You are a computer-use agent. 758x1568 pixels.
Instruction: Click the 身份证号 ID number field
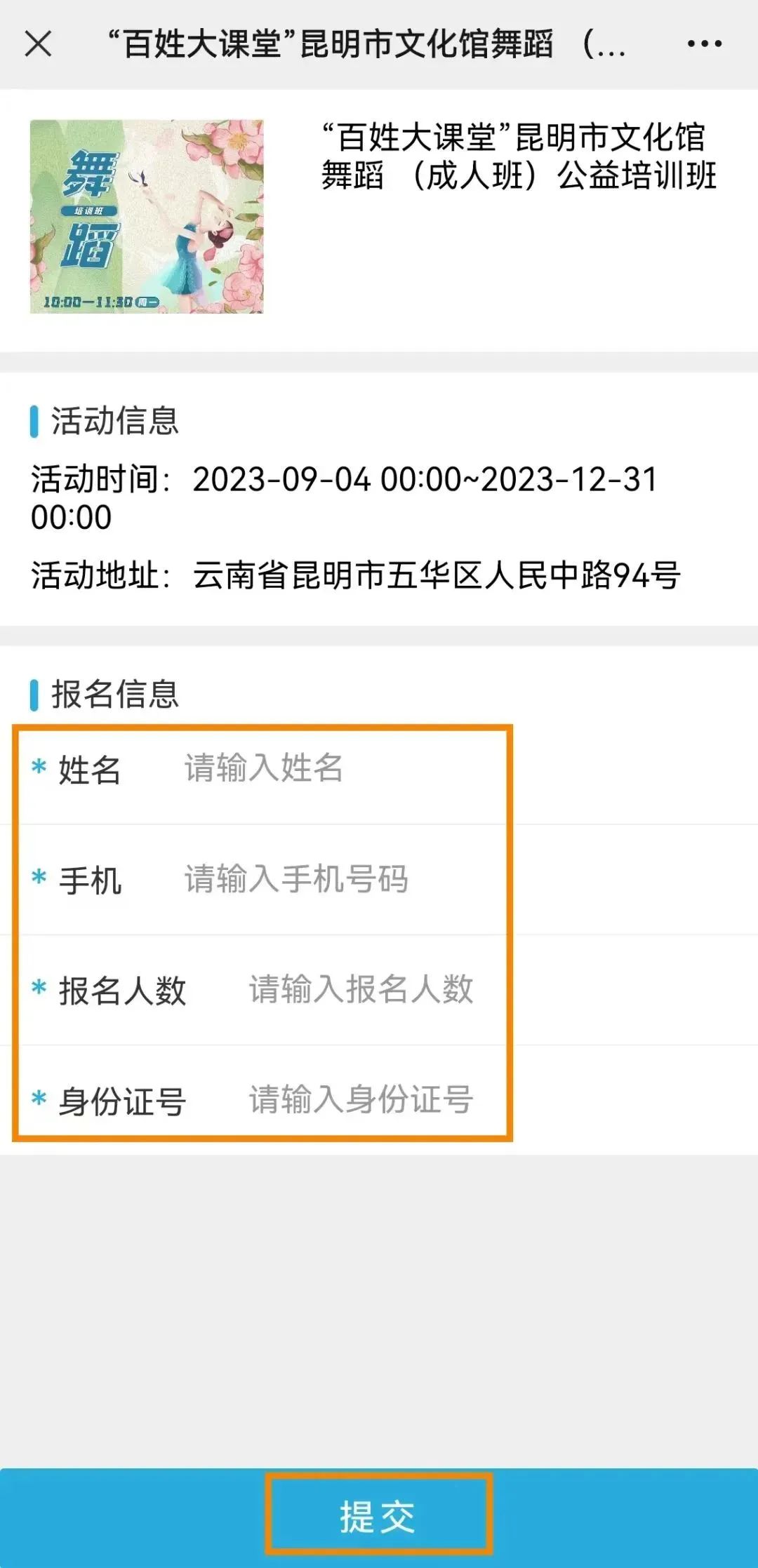358,1100
